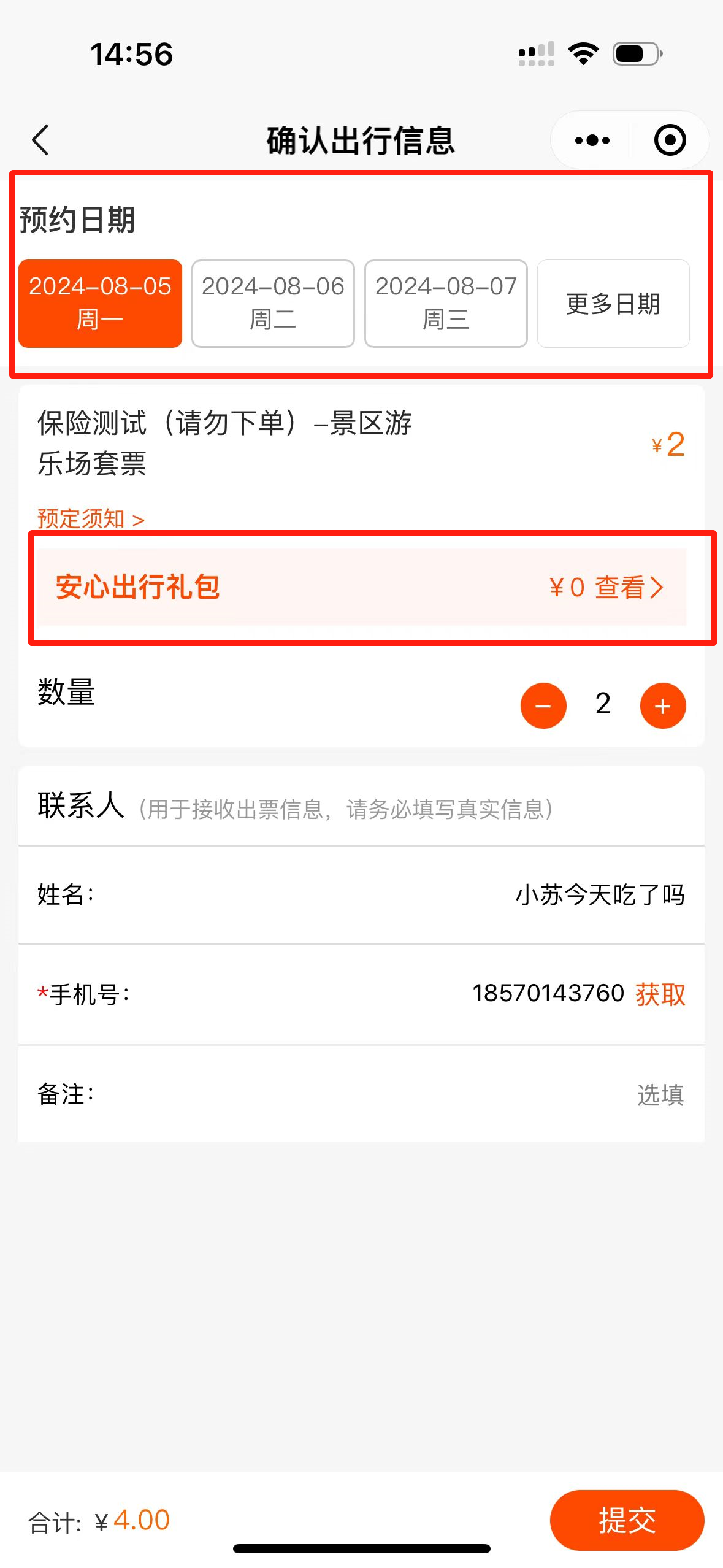This screenshot has height=1568, width=723.
Task: Go back from 确认出行信息 page
Action: pos(40,140)
